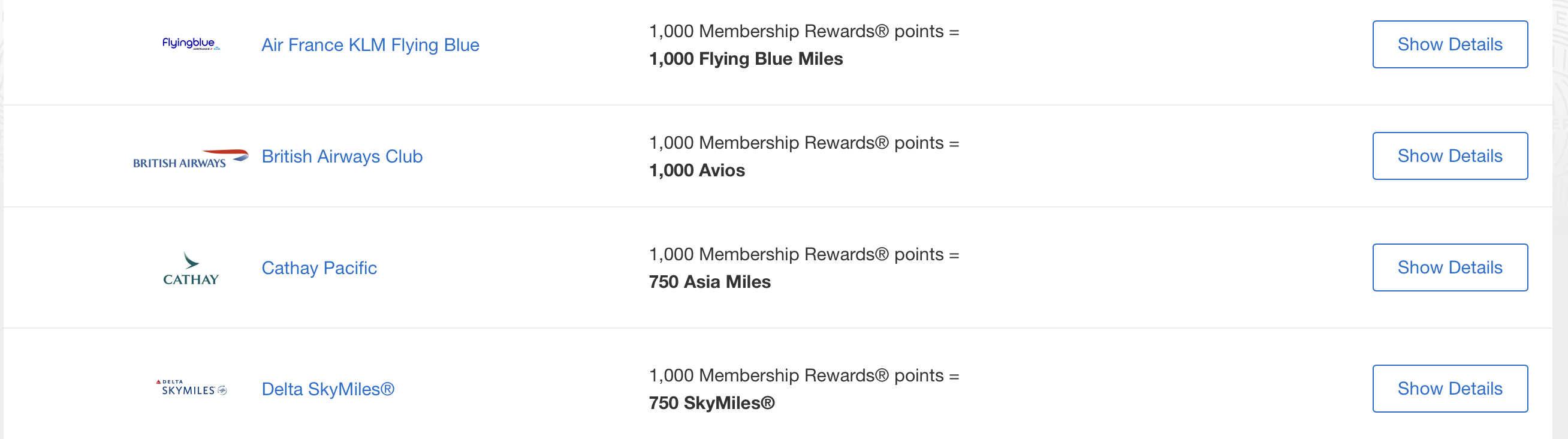Show details for Cathay Pacific
The width and height of the screenshot is (1568, 439).
coord(1449,267)
